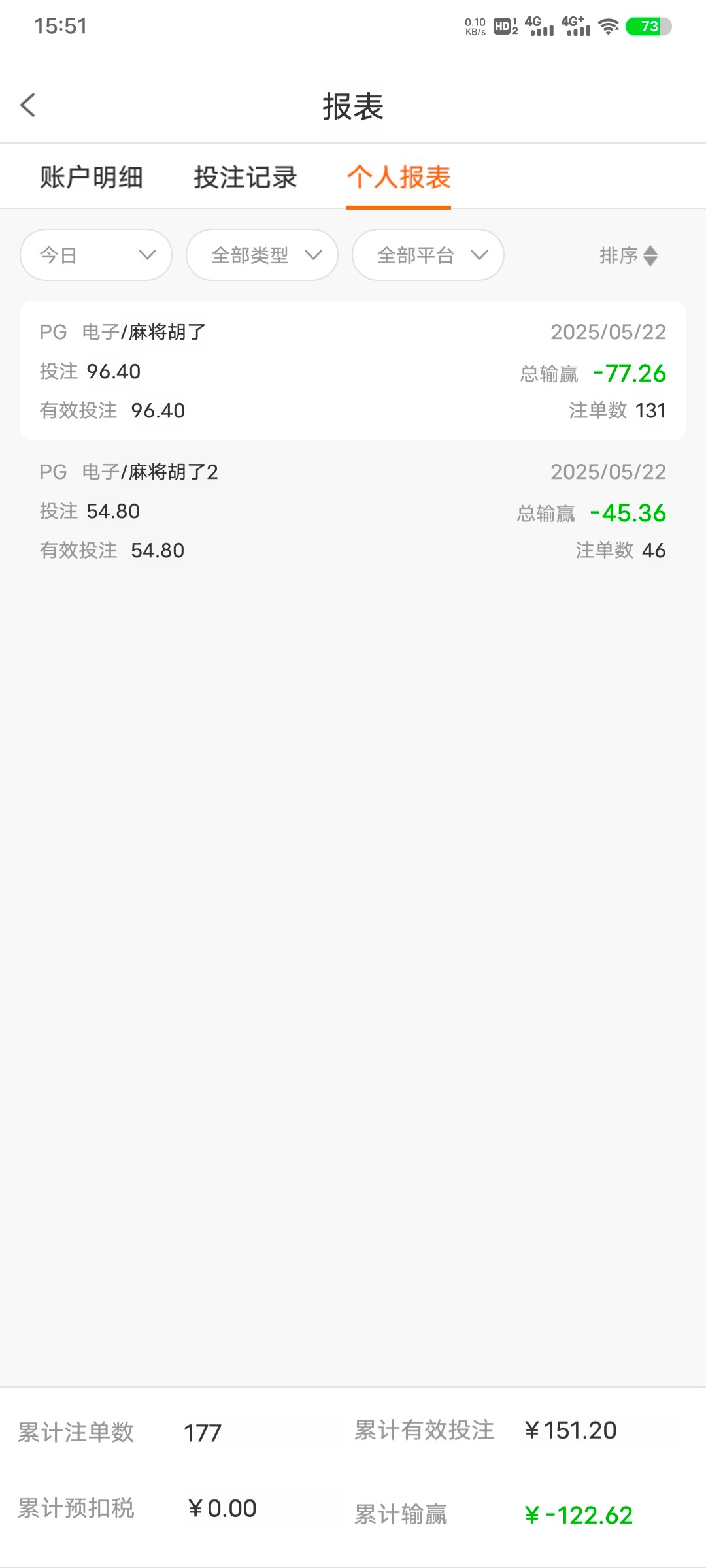
Task: Select the 个人报表 tab
Action: pos(398,177)
